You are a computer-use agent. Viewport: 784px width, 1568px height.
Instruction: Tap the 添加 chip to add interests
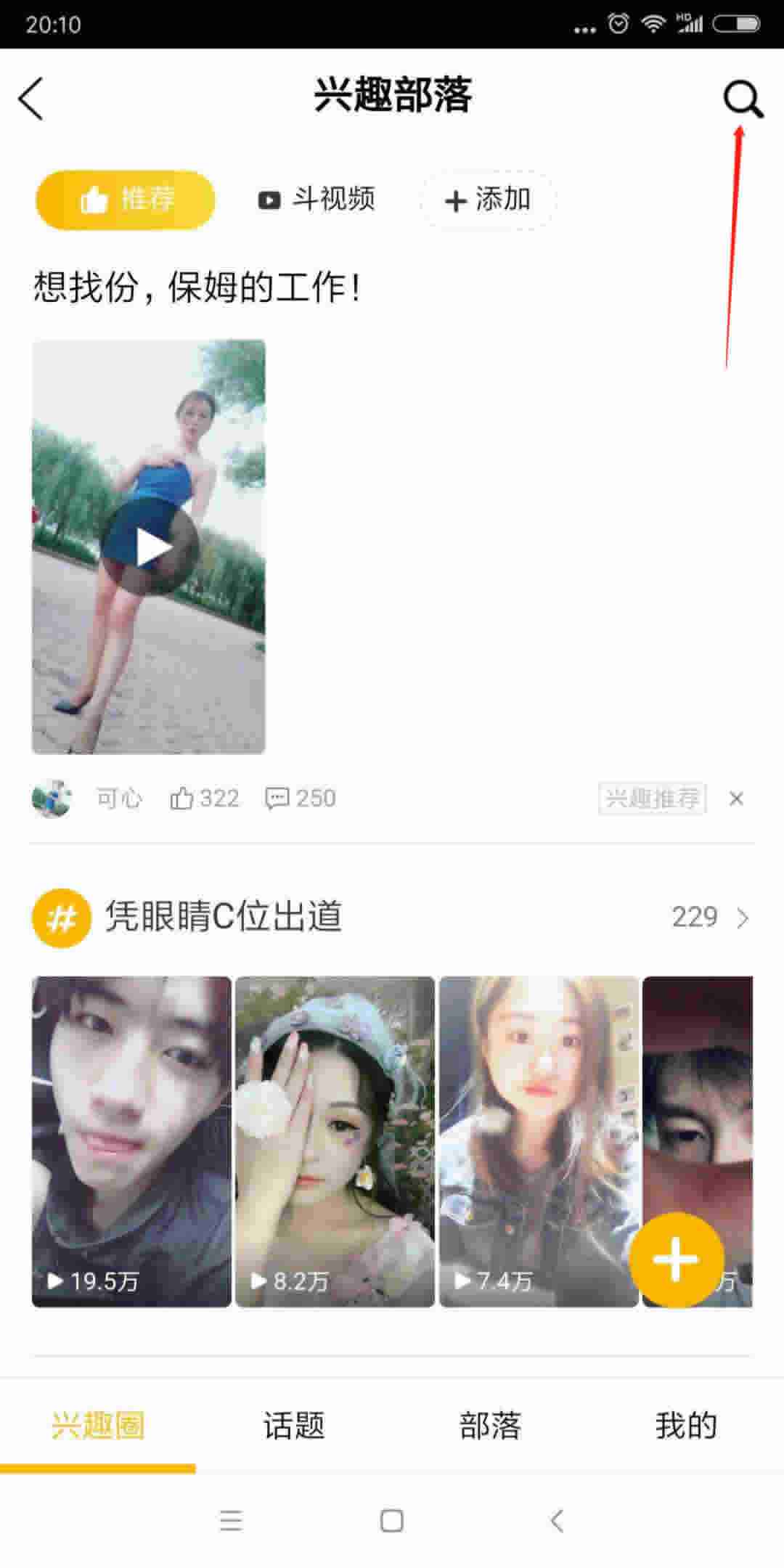(x=488, y=200)
